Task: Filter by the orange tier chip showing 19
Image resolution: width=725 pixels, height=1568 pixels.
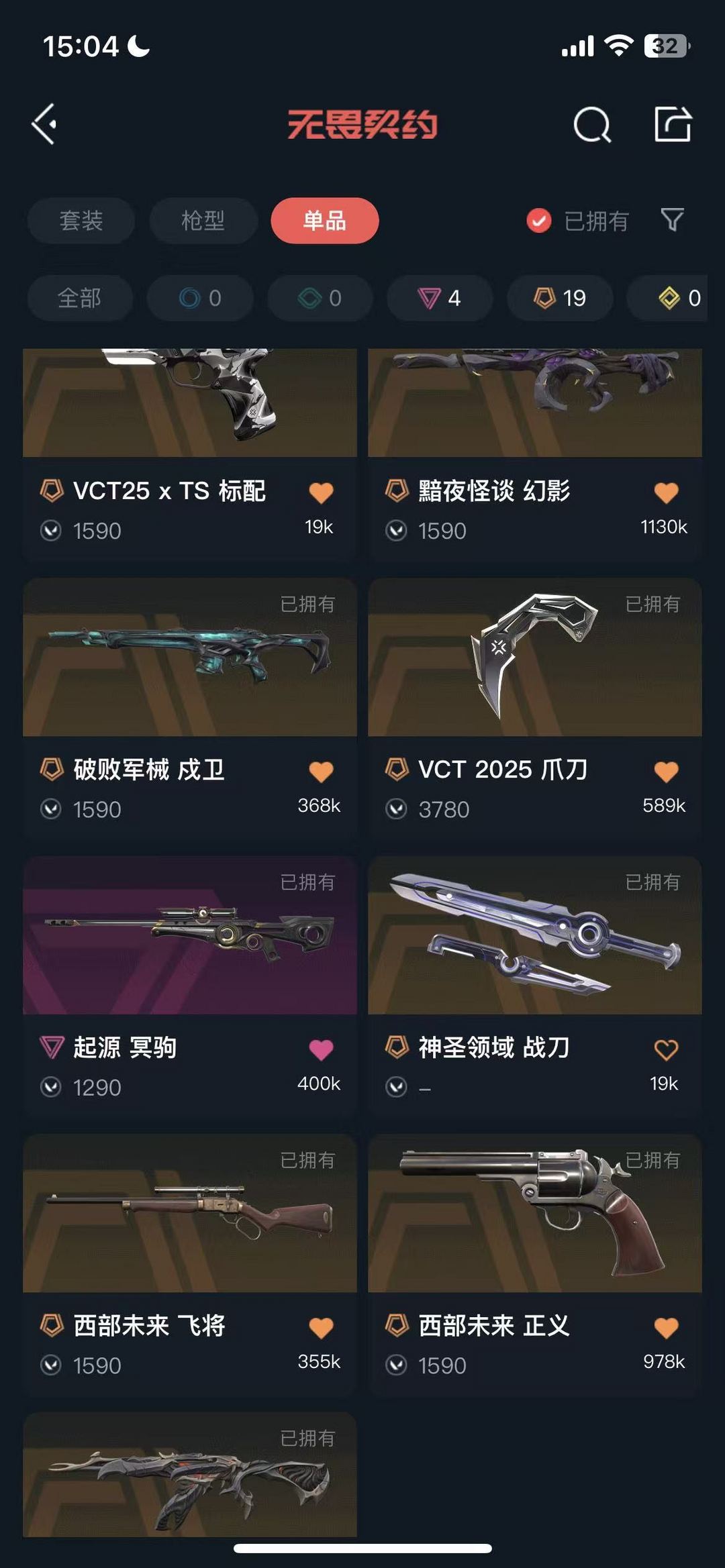Action: (560, 298)
